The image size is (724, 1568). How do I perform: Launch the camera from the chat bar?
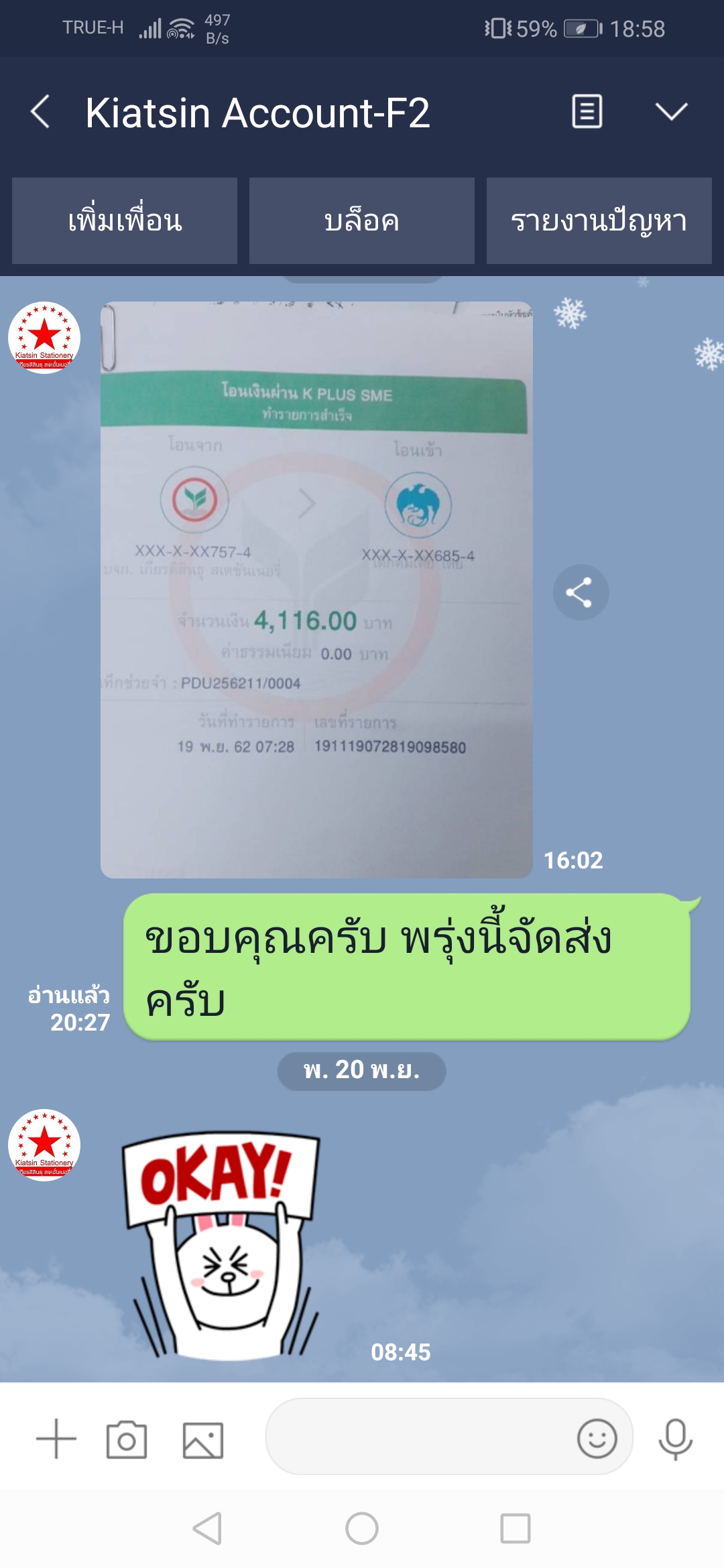[x=127, y=1439]
